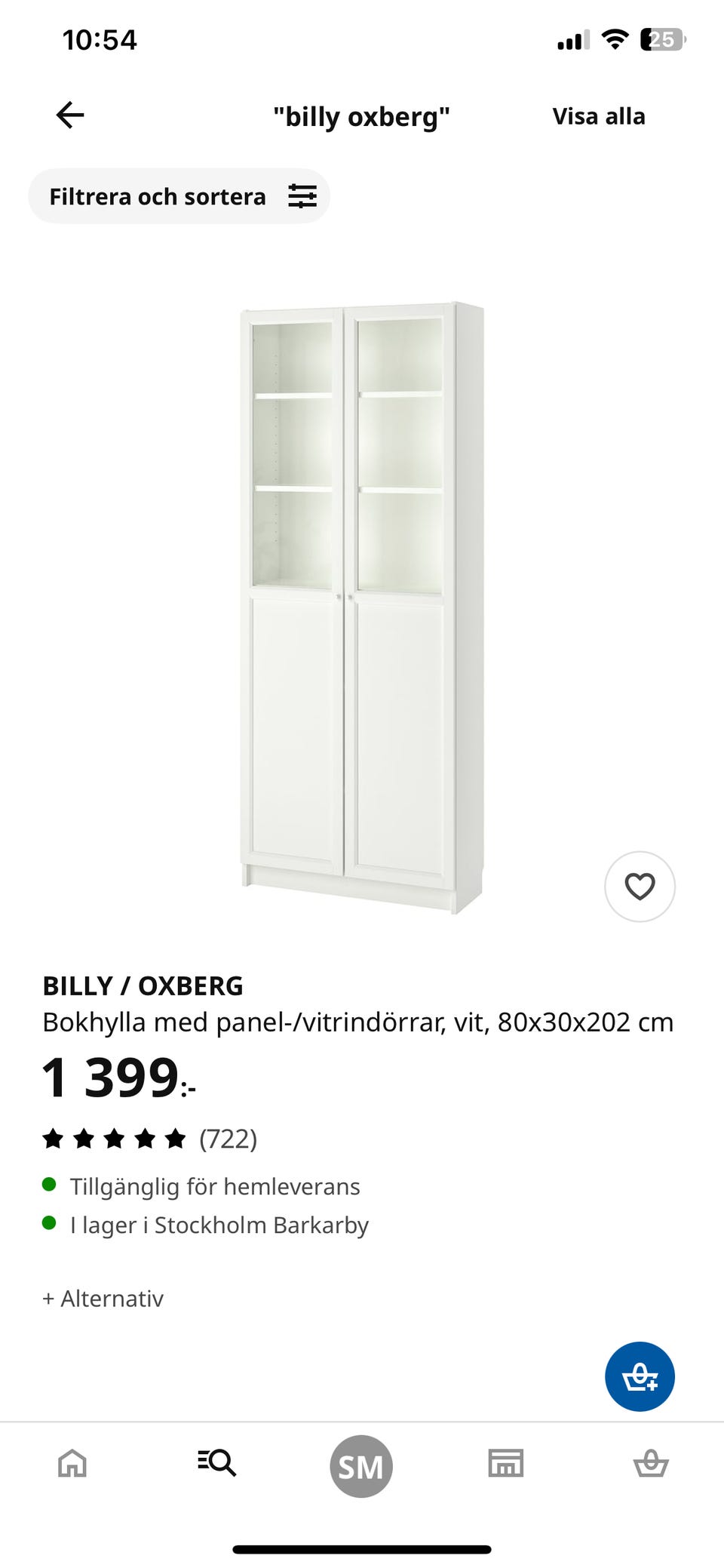Expand the Alternativ options
The height and width of the screenshot is (1568, 724).
point(103,1299)
